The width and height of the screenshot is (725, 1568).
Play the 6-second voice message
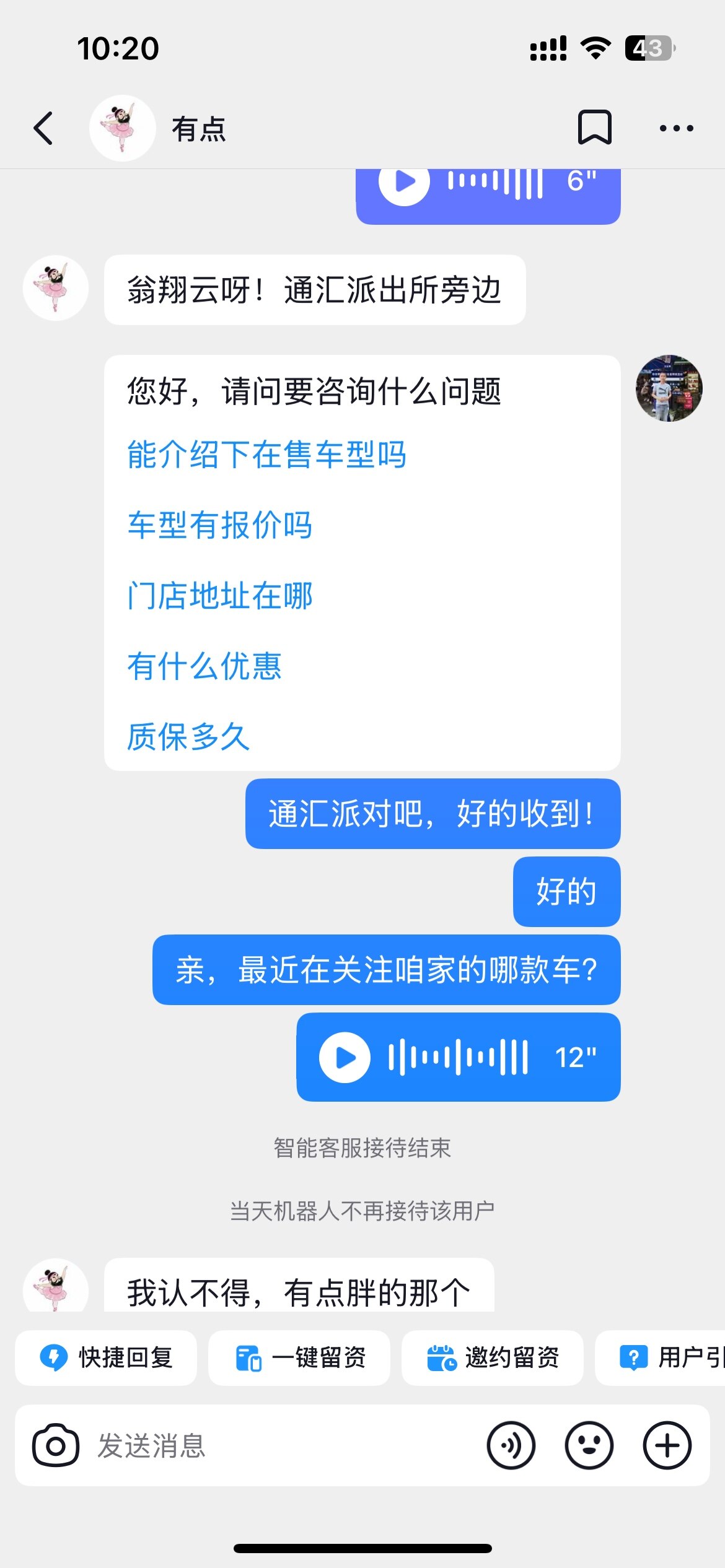point(405,183)
